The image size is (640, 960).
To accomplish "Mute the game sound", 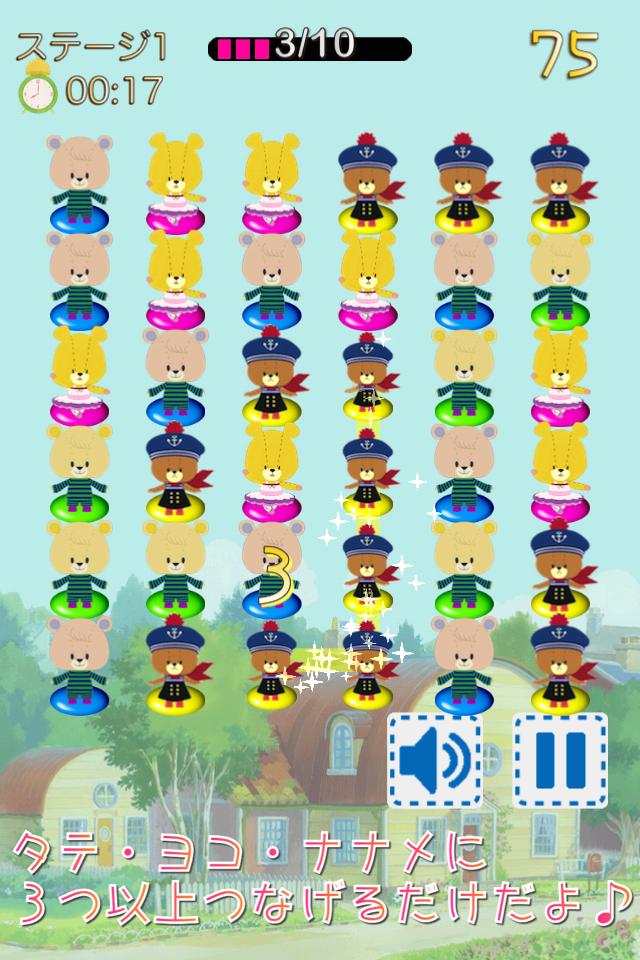I will [435, 759].
